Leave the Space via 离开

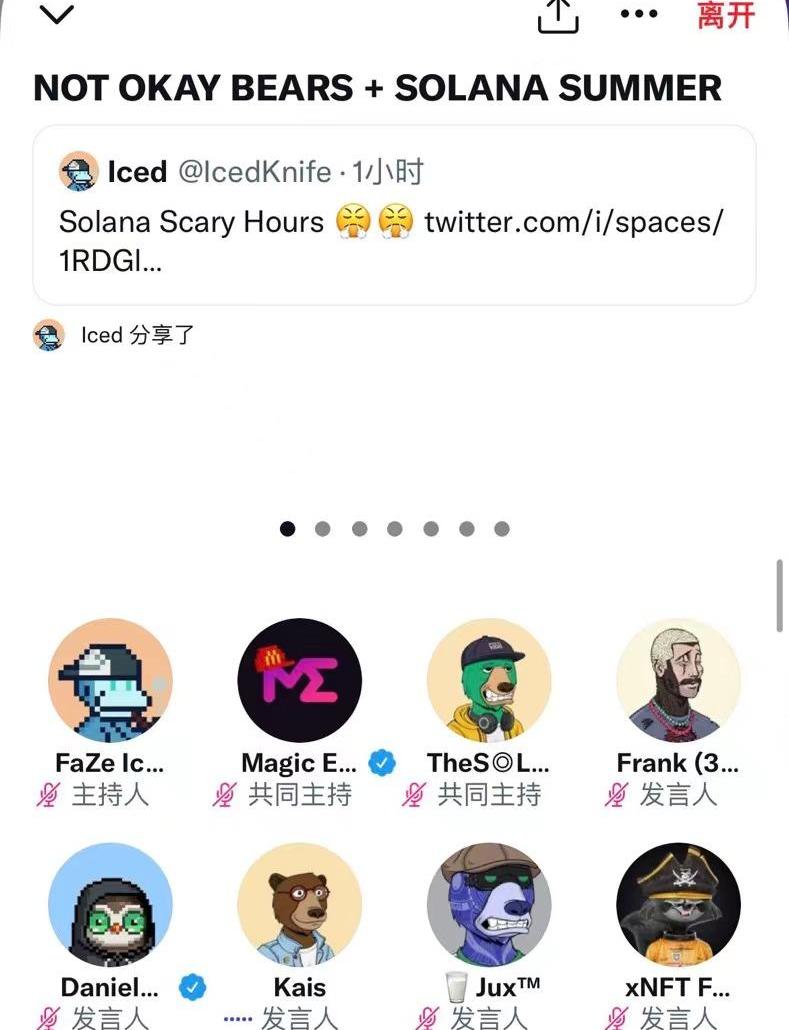(x=726, y=14)
